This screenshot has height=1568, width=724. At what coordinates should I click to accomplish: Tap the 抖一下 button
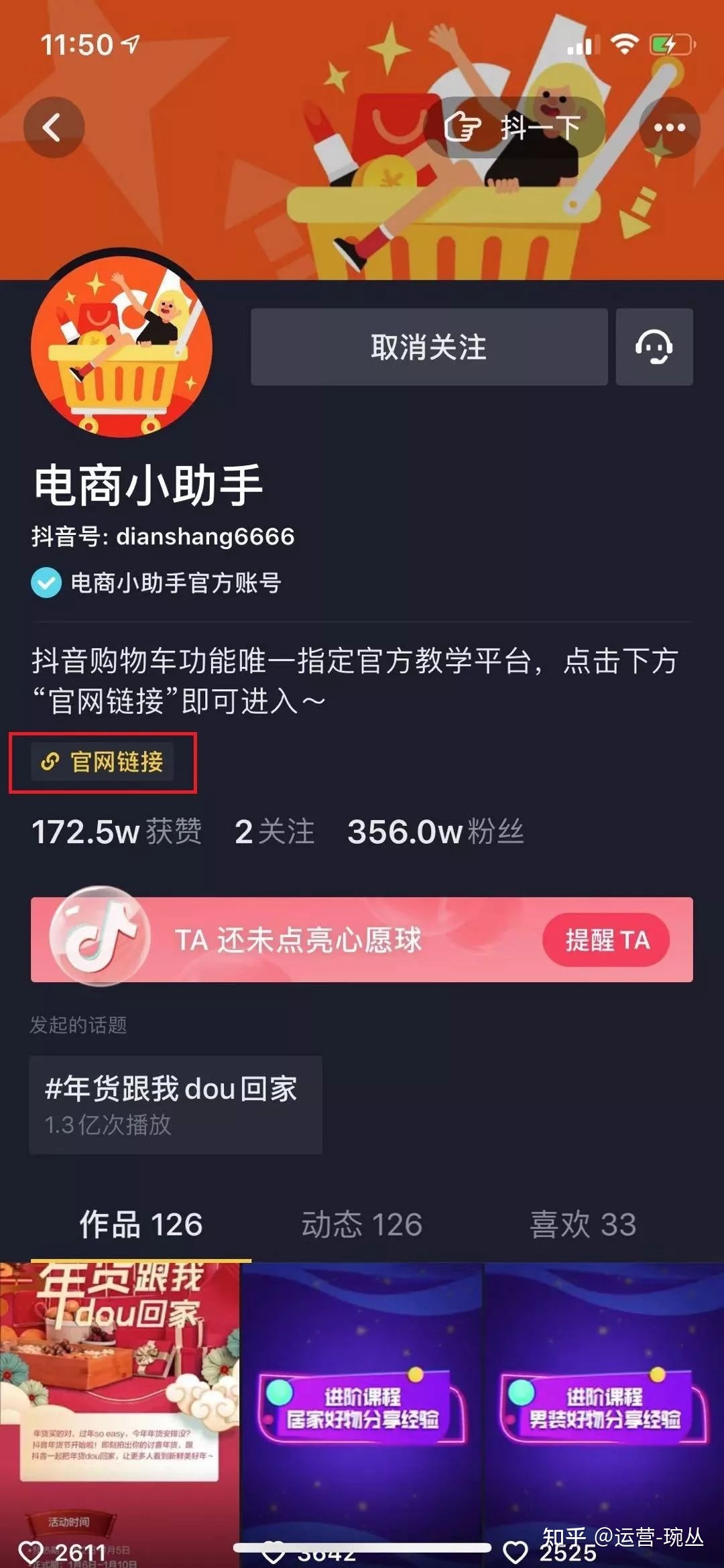[x=514, y=127]
